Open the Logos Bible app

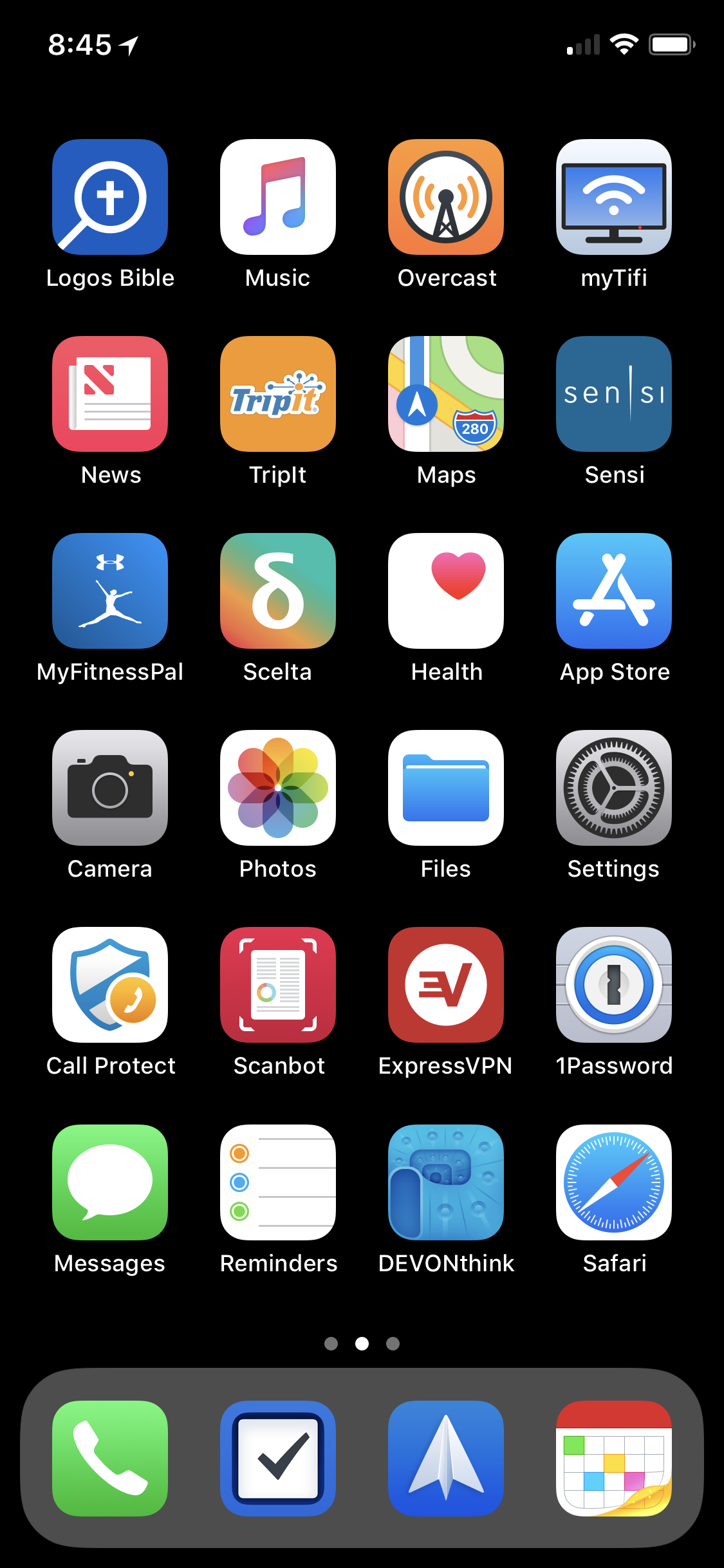(x=110, y=197)
